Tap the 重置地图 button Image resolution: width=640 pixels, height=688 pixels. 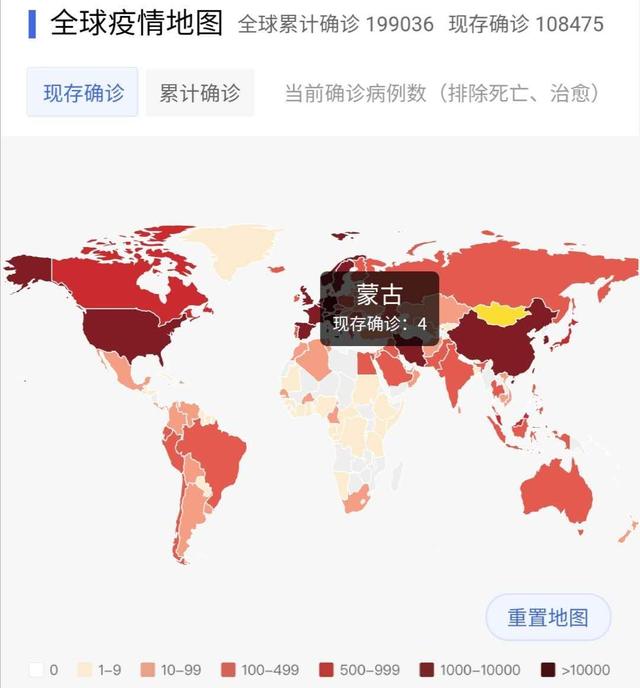(x=547, y=617)
